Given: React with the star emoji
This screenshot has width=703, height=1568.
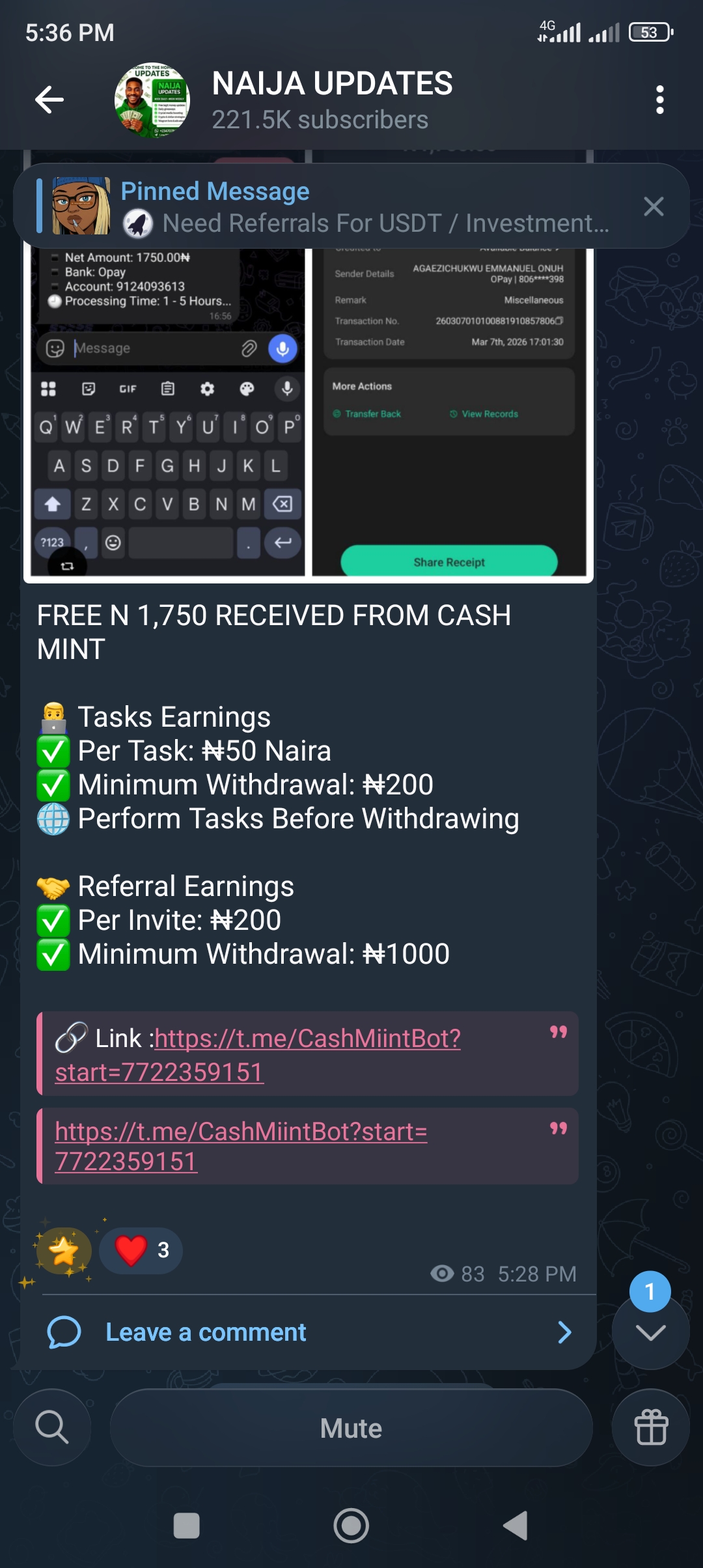Looking at the screenshot, I should pos(64,1250).
